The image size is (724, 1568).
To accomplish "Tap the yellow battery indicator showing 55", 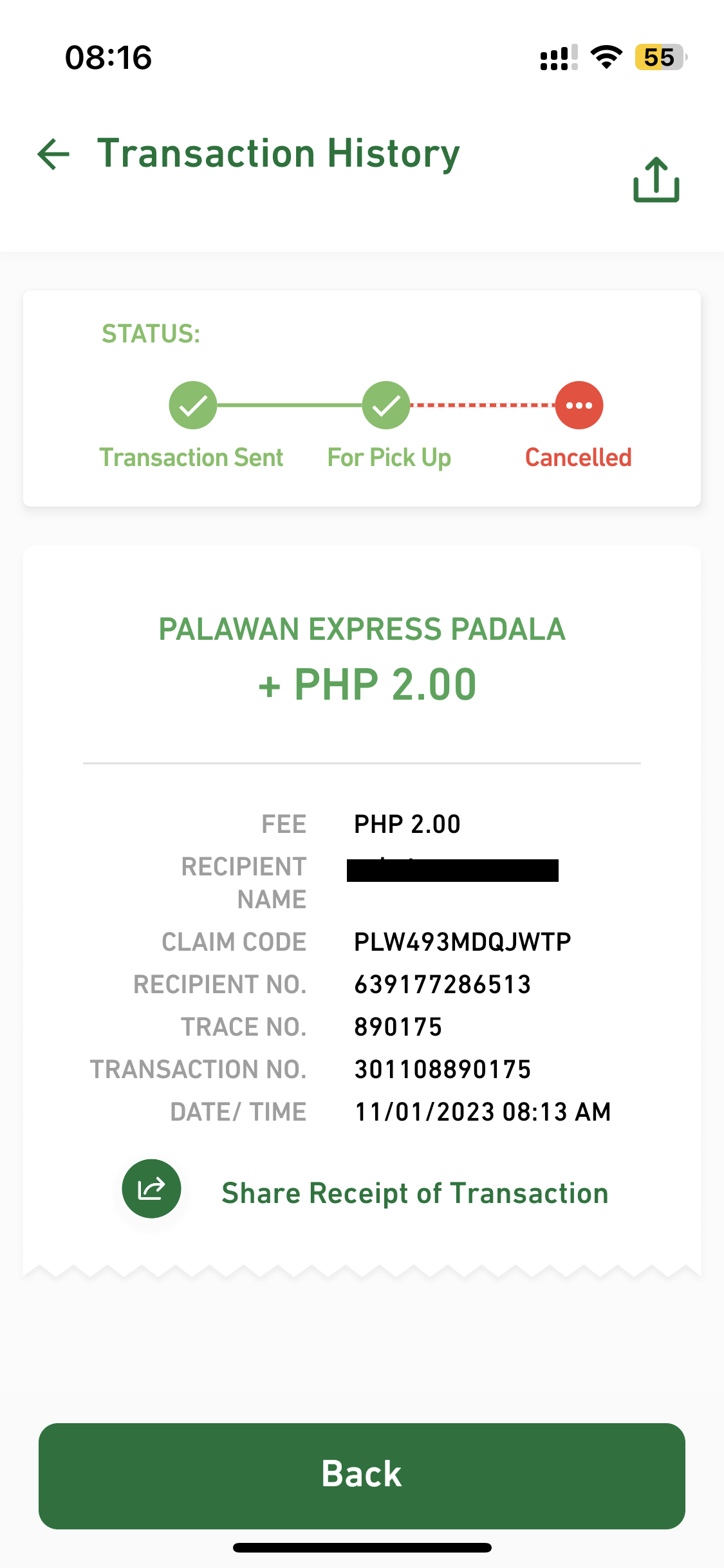I will 659,58.
